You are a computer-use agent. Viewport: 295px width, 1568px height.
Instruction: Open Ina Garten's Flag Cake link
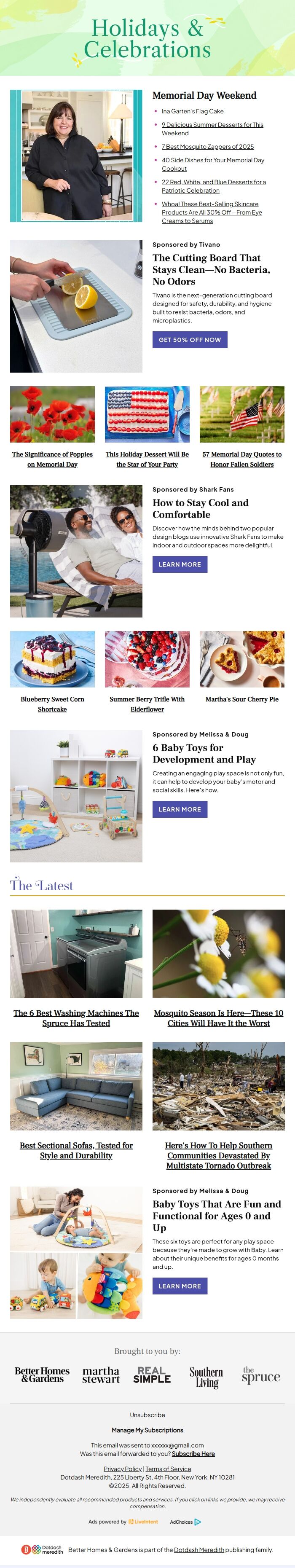click(192, 111)
